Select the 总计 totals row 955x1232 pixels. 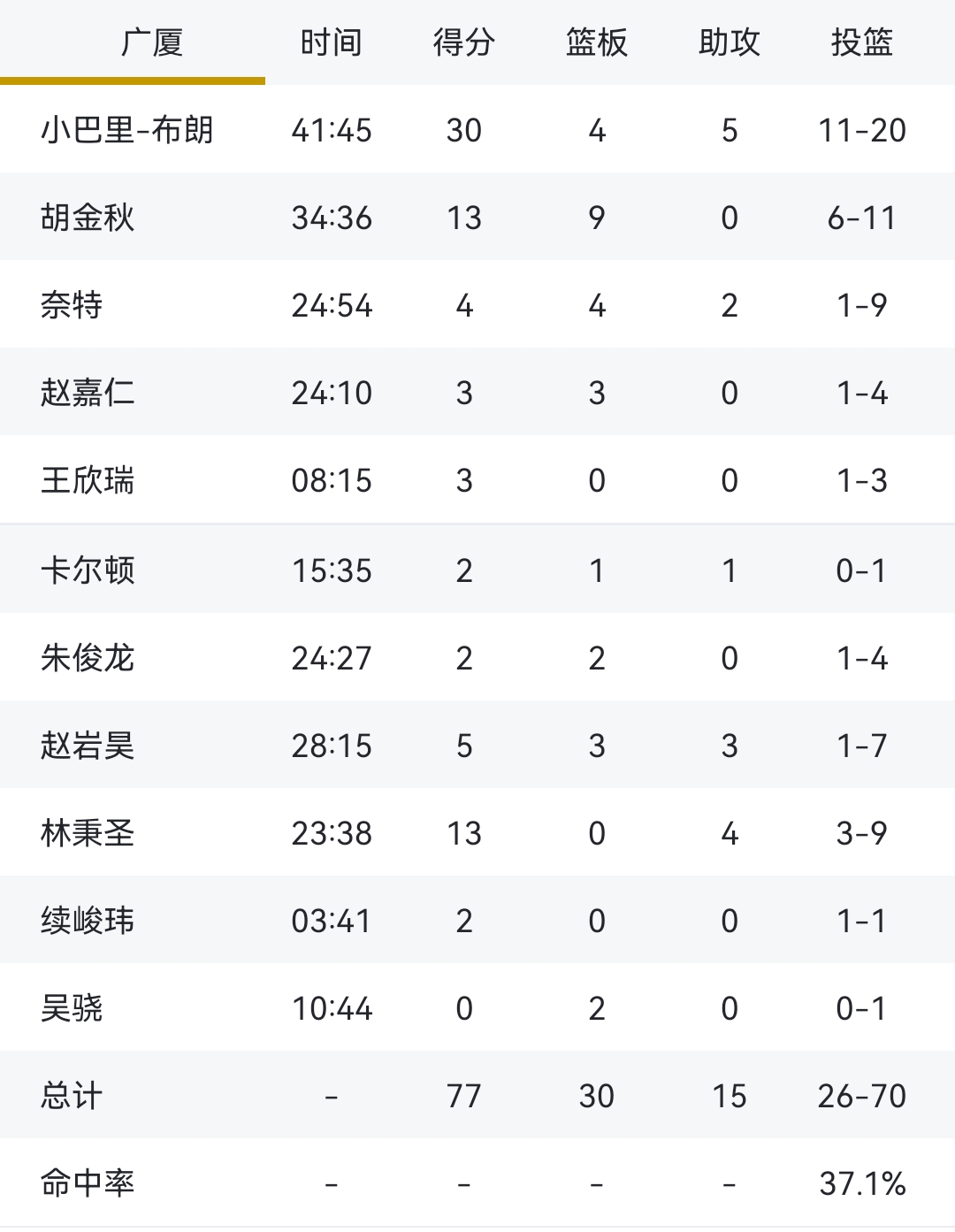pyautogui.click(x=66, y=1095)
